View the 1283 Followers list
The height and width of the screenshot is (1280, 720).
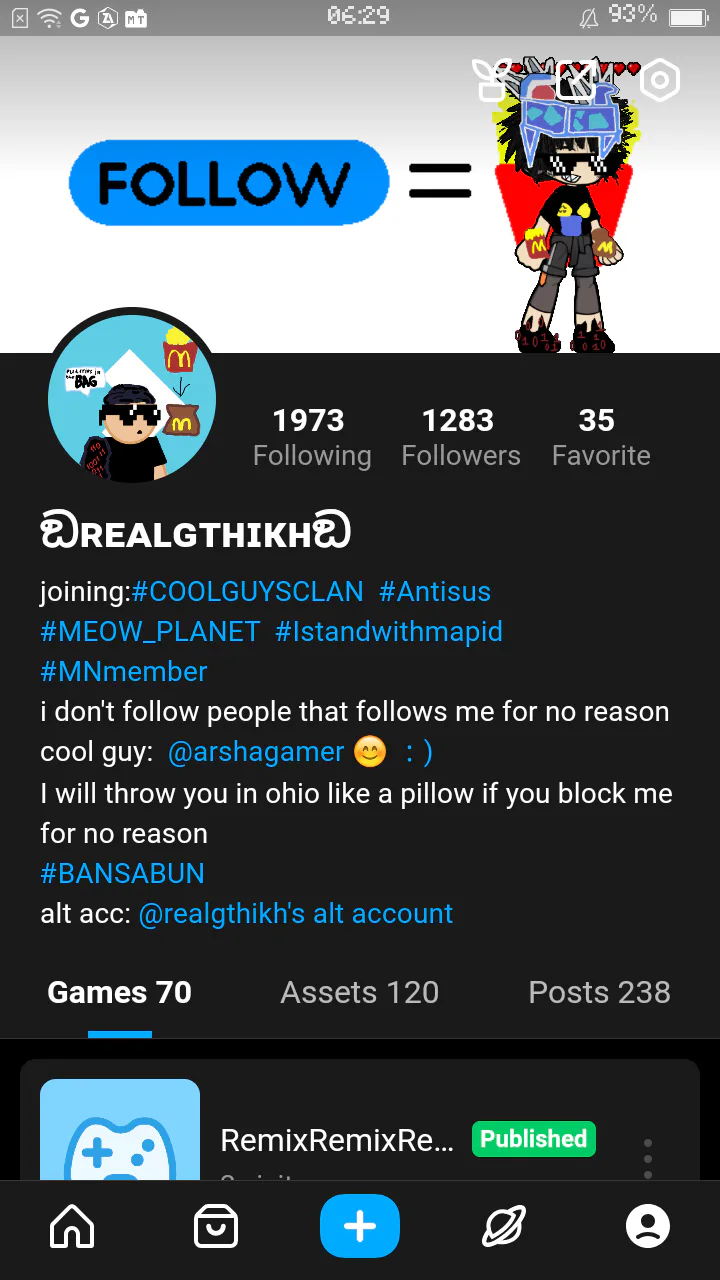pyautogui.click(x=460, y=437)
